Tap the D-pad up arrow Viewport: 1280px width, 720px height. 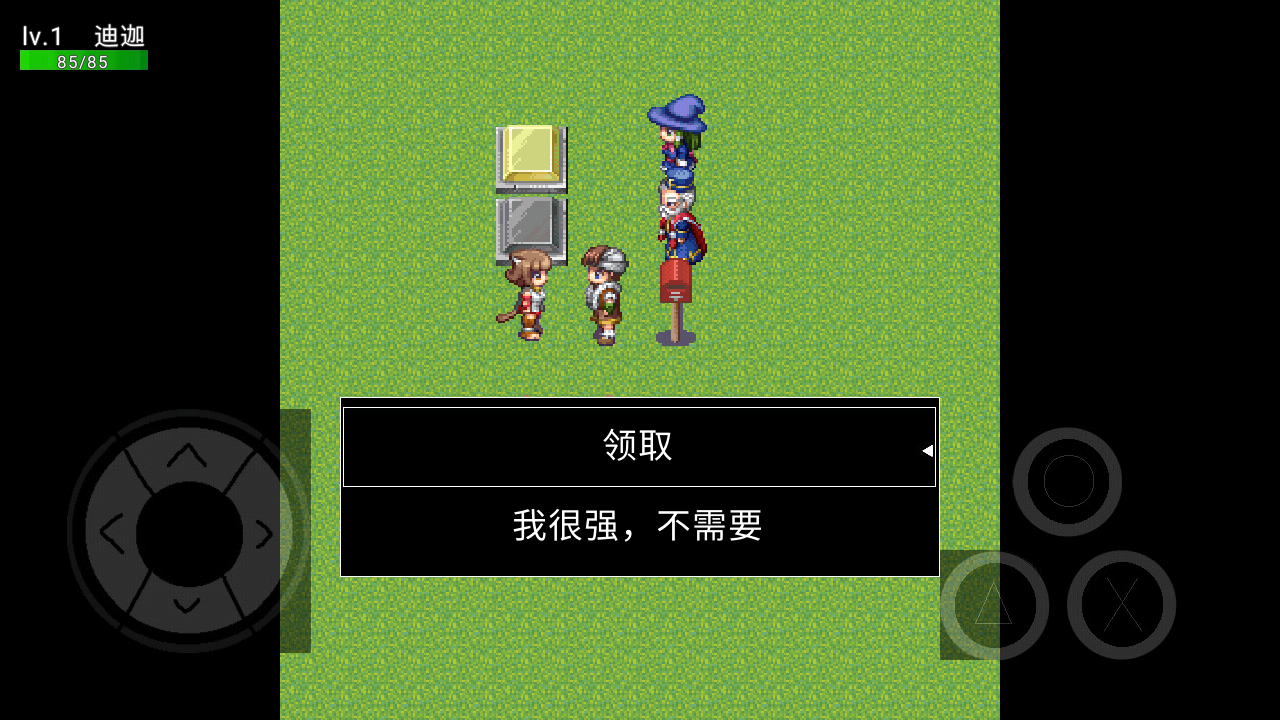click(187, 455)
